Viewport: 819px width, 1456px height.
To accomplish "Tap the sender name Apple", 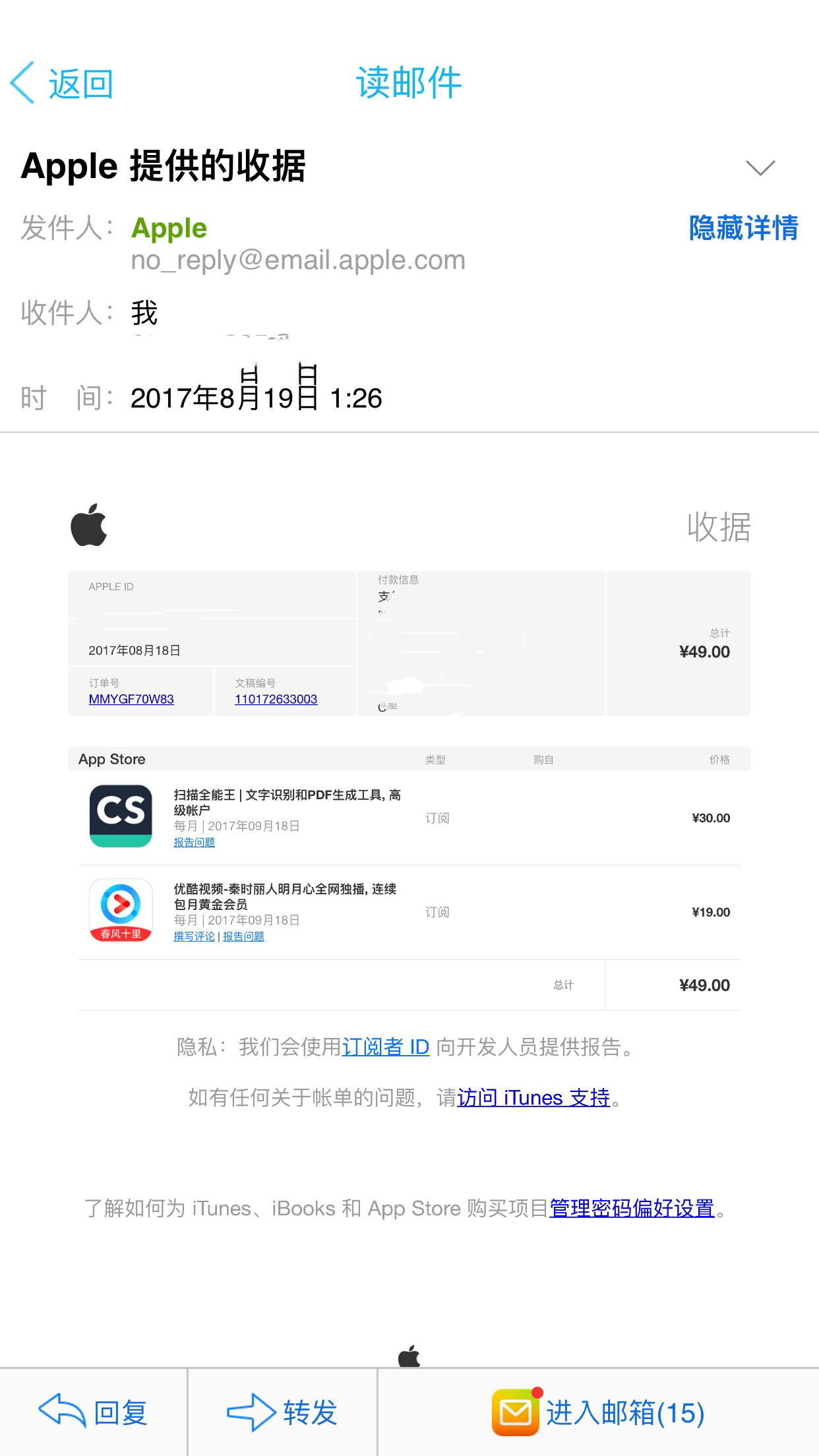I will [169, 228].
